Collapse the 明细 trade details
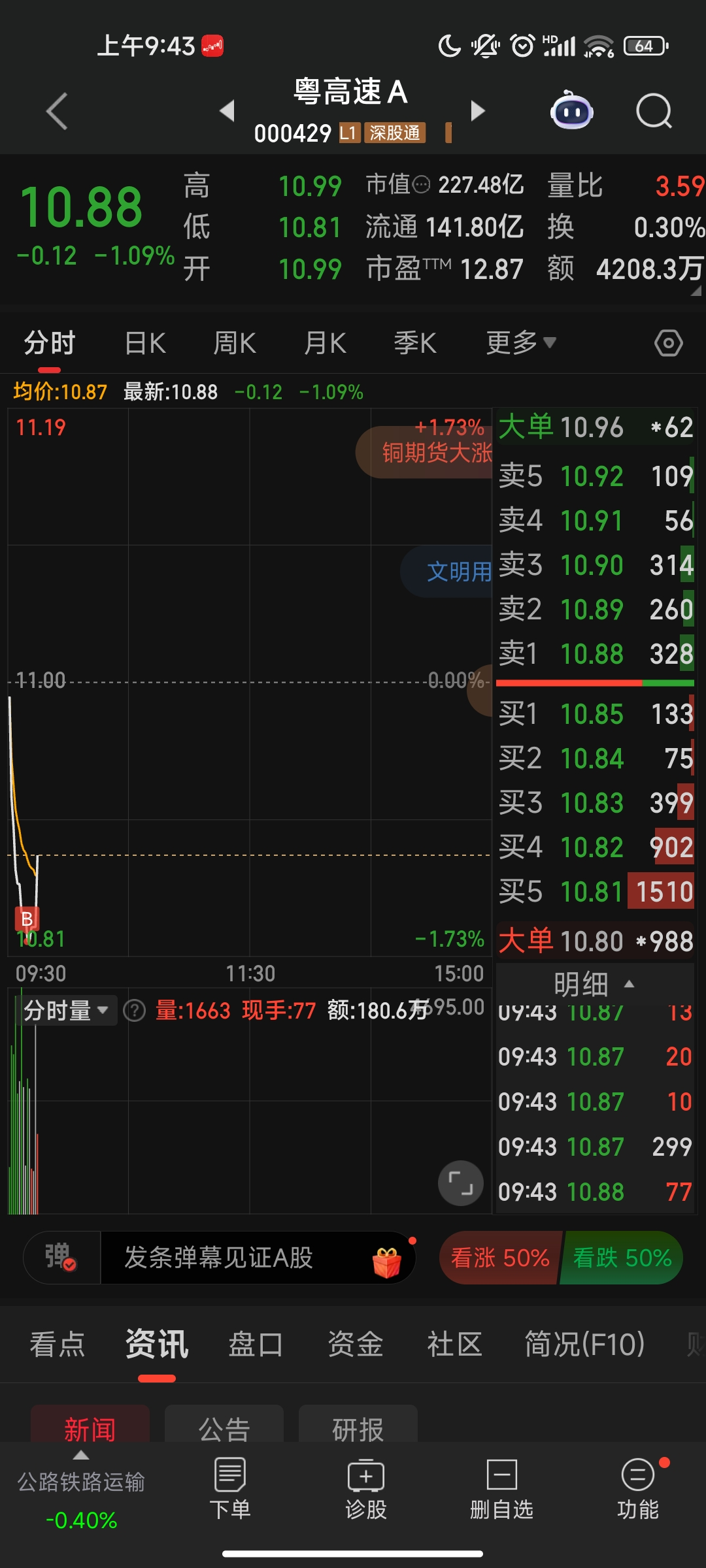The image size is (706, 1568). click(594, 984)
